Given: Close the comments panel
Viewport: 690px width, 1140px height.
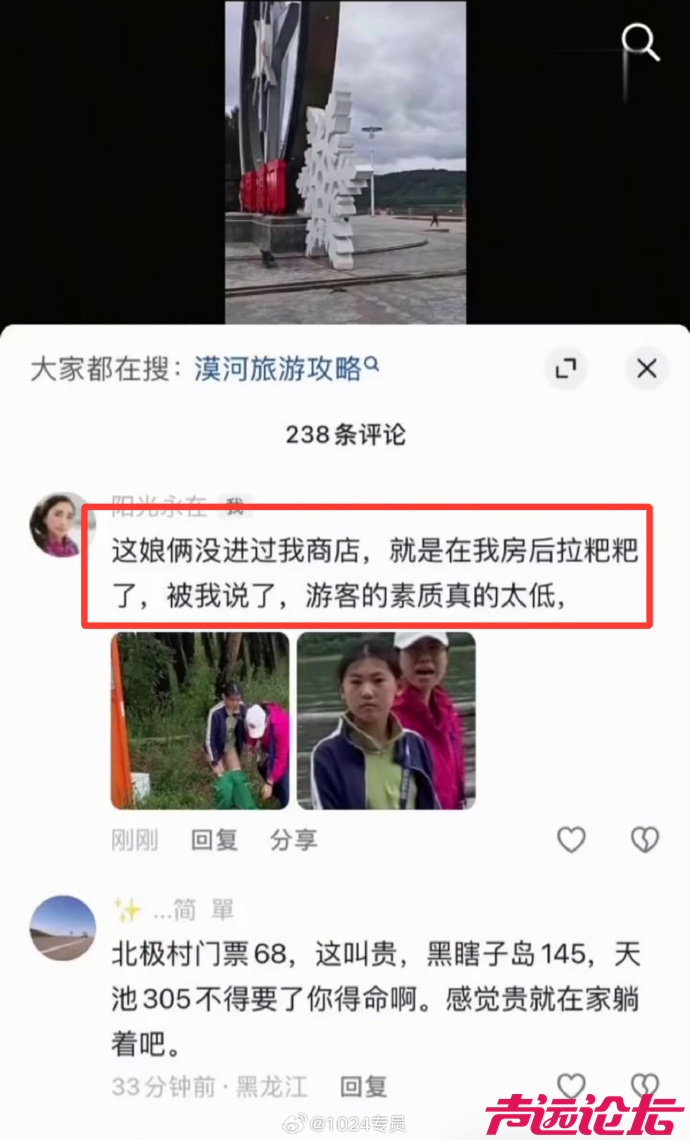Looking at the screenshot, I should [x=646, y=368].
